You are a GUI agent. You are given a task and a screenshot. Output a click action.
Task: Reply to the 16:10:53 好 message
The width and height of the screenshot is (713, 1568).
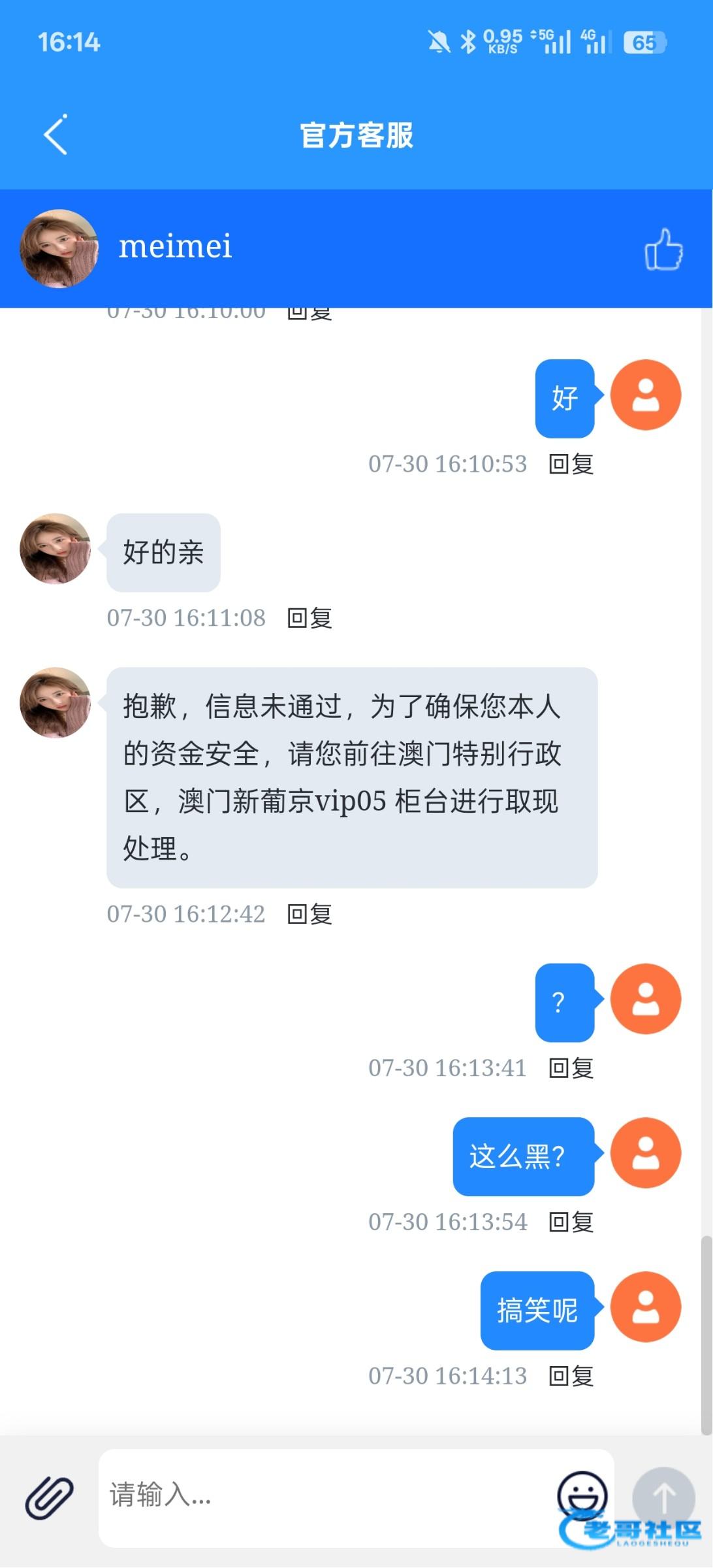click(571, 465)
